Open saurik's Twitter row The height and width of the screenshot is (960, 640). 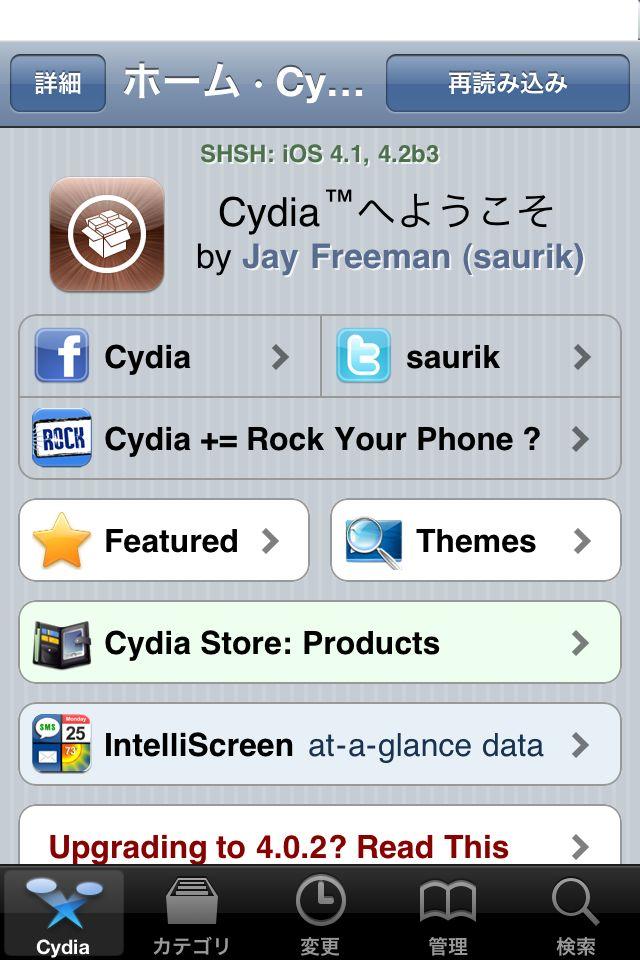470,357
